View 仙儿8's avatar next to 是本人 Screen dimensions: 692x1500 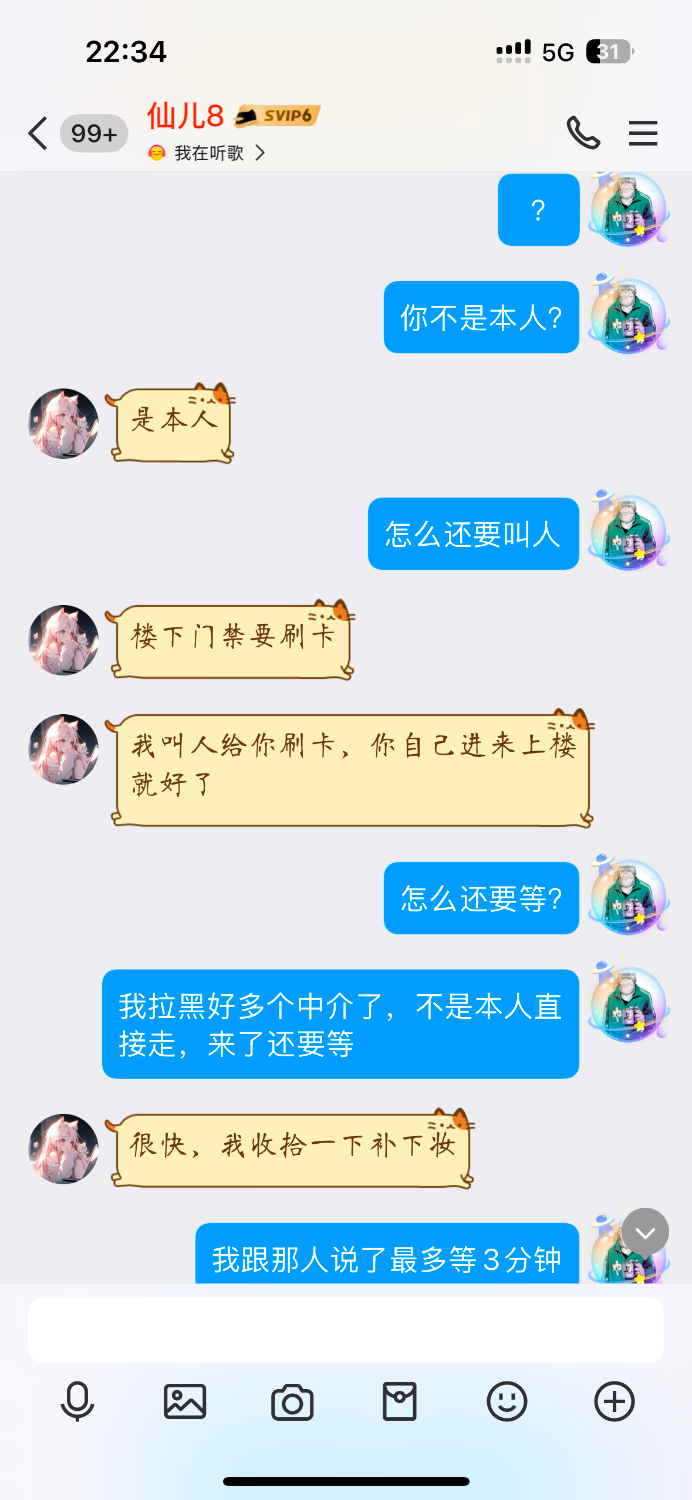pos(64,424)
